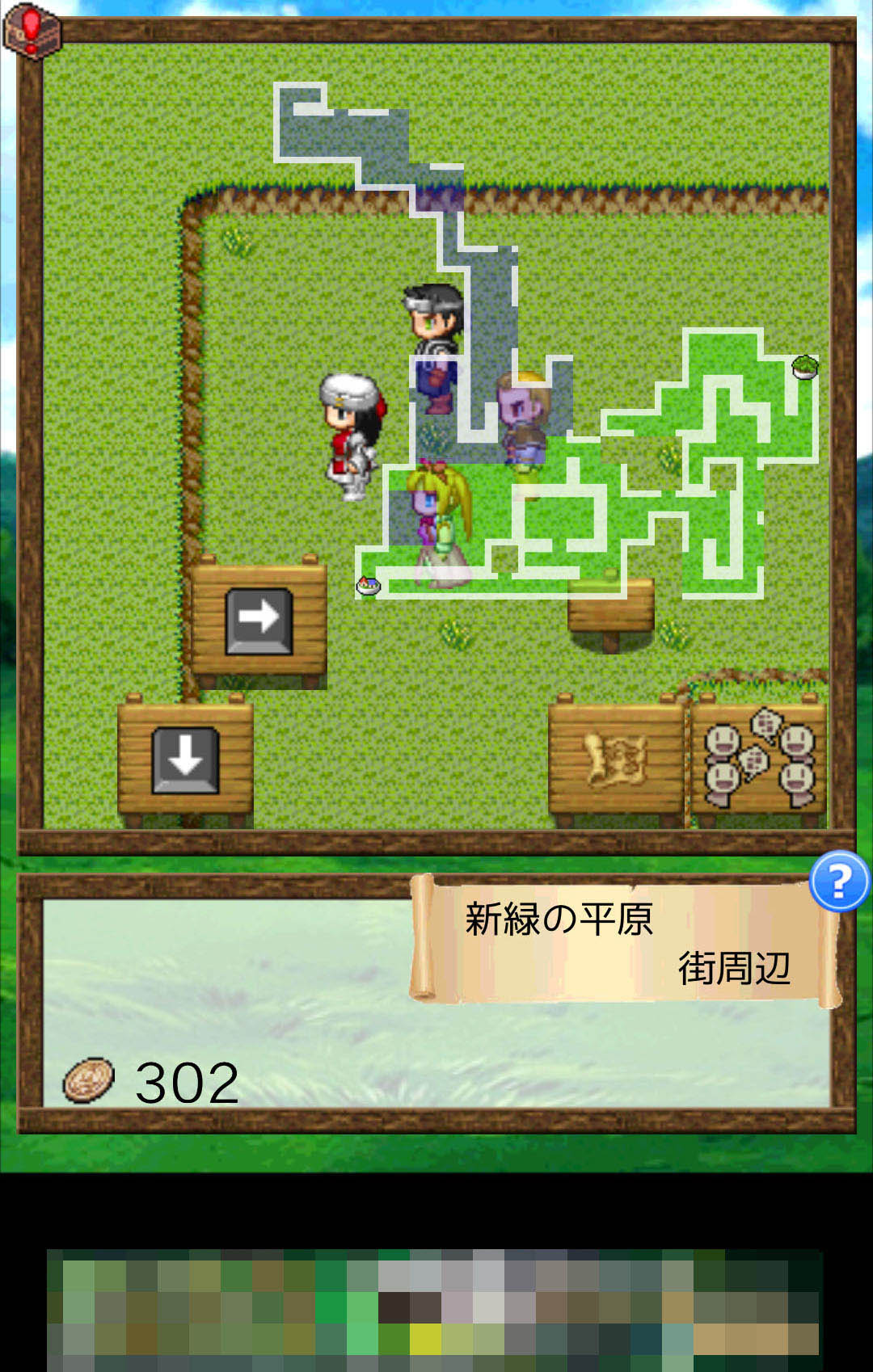The image size is (873, 1372).
Task: Tap the down arrow wooden sign
Action: tap(186, 760)
